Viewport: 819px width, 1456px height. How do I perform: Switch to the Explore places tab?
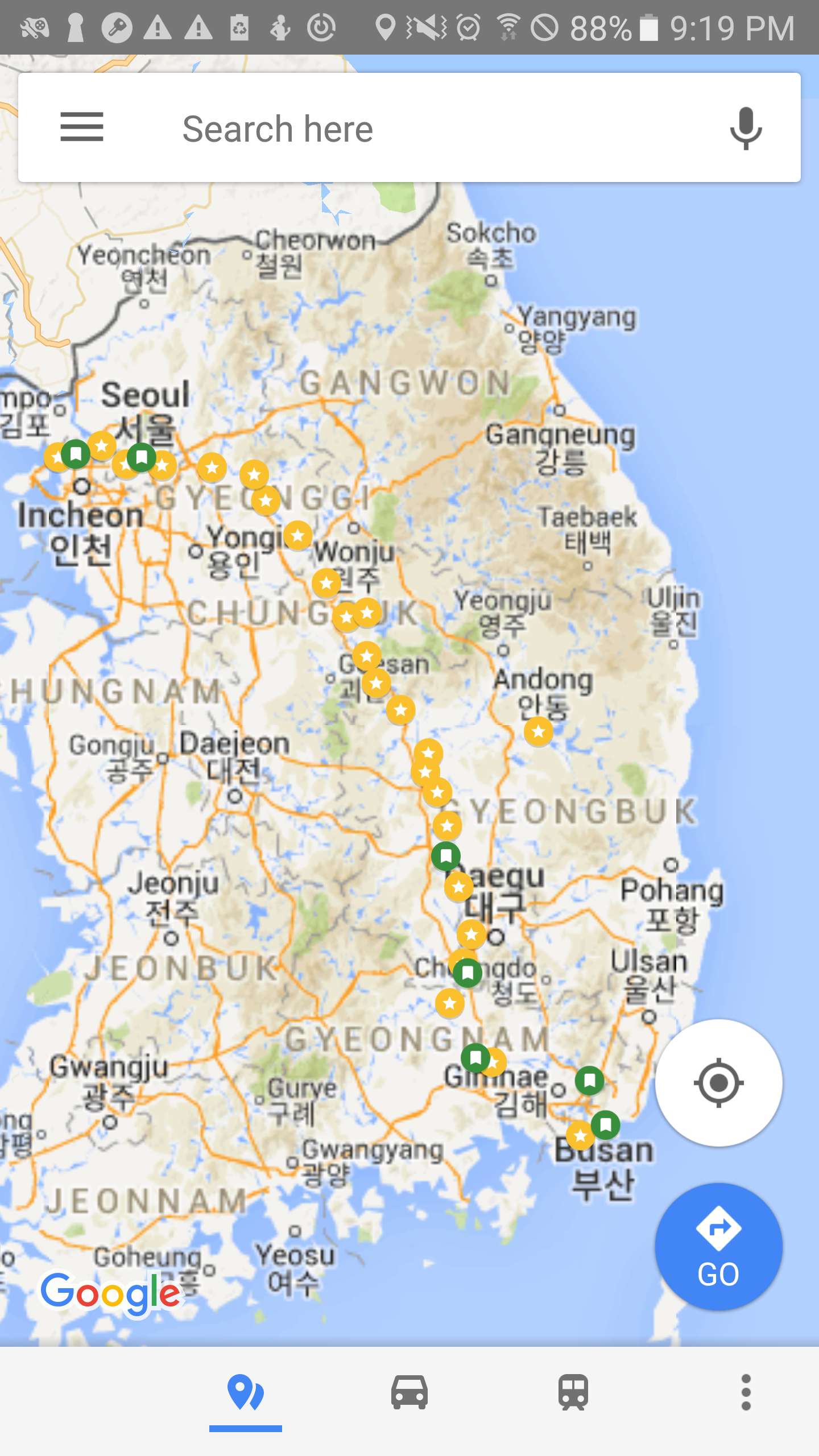[246, 1392]
